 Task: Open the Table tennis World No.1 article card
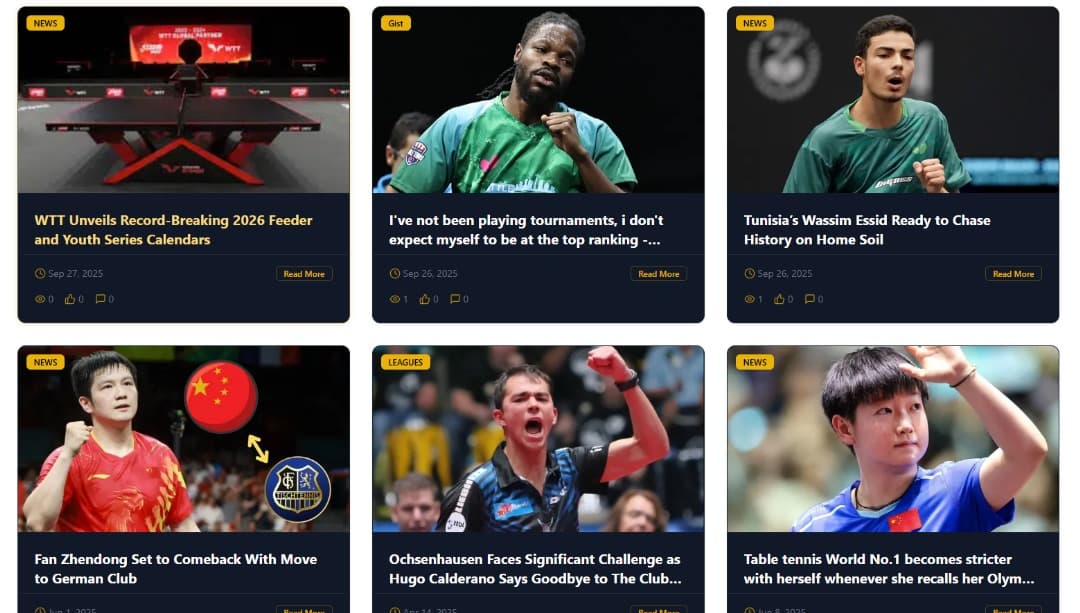click(x=888, y=568)
